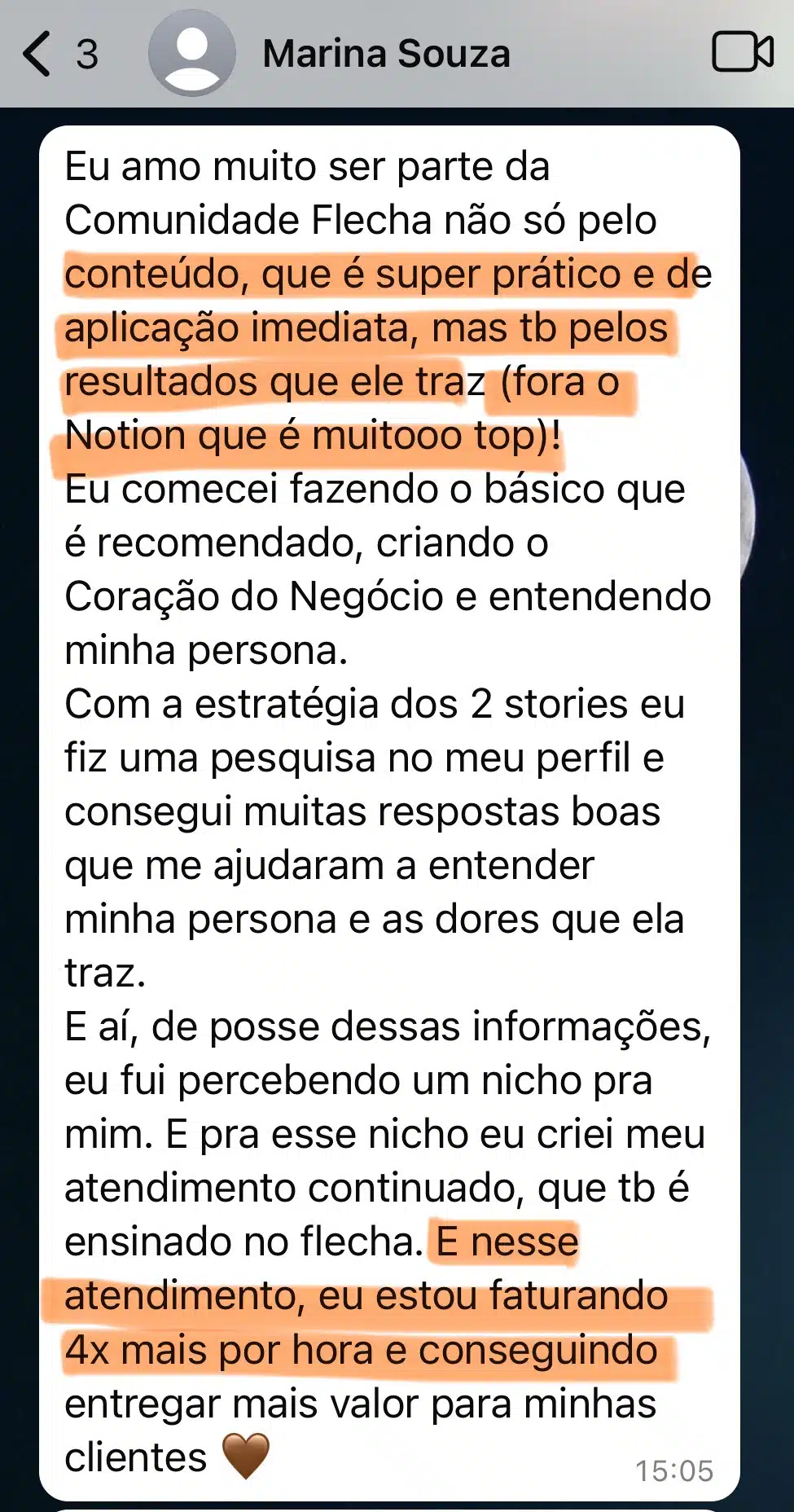
Task: Start a video call with Marina Souza
Action: point(742,53)
